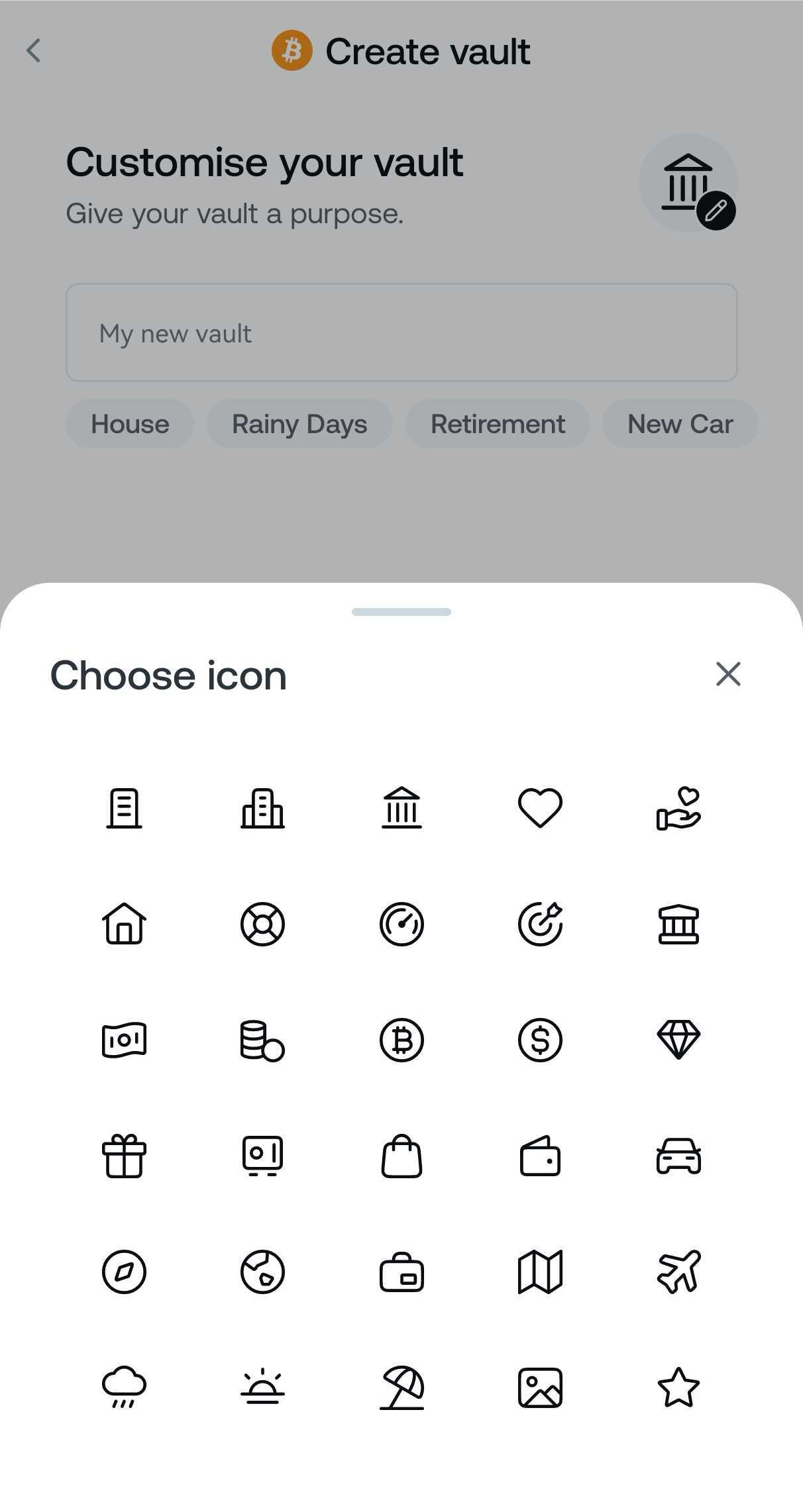803x1512 pixels.
Task: Choose the compass icon
Action: [x=124, y=1272]
